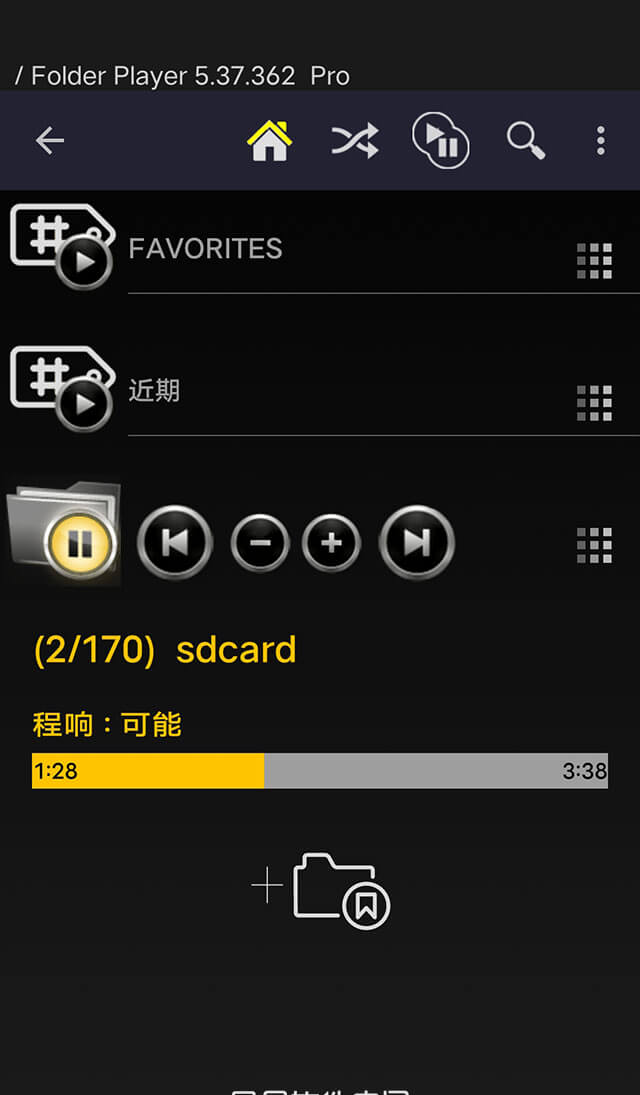Go back using the arrow icon
The image size is (640, 1095).
click(49, 141)
